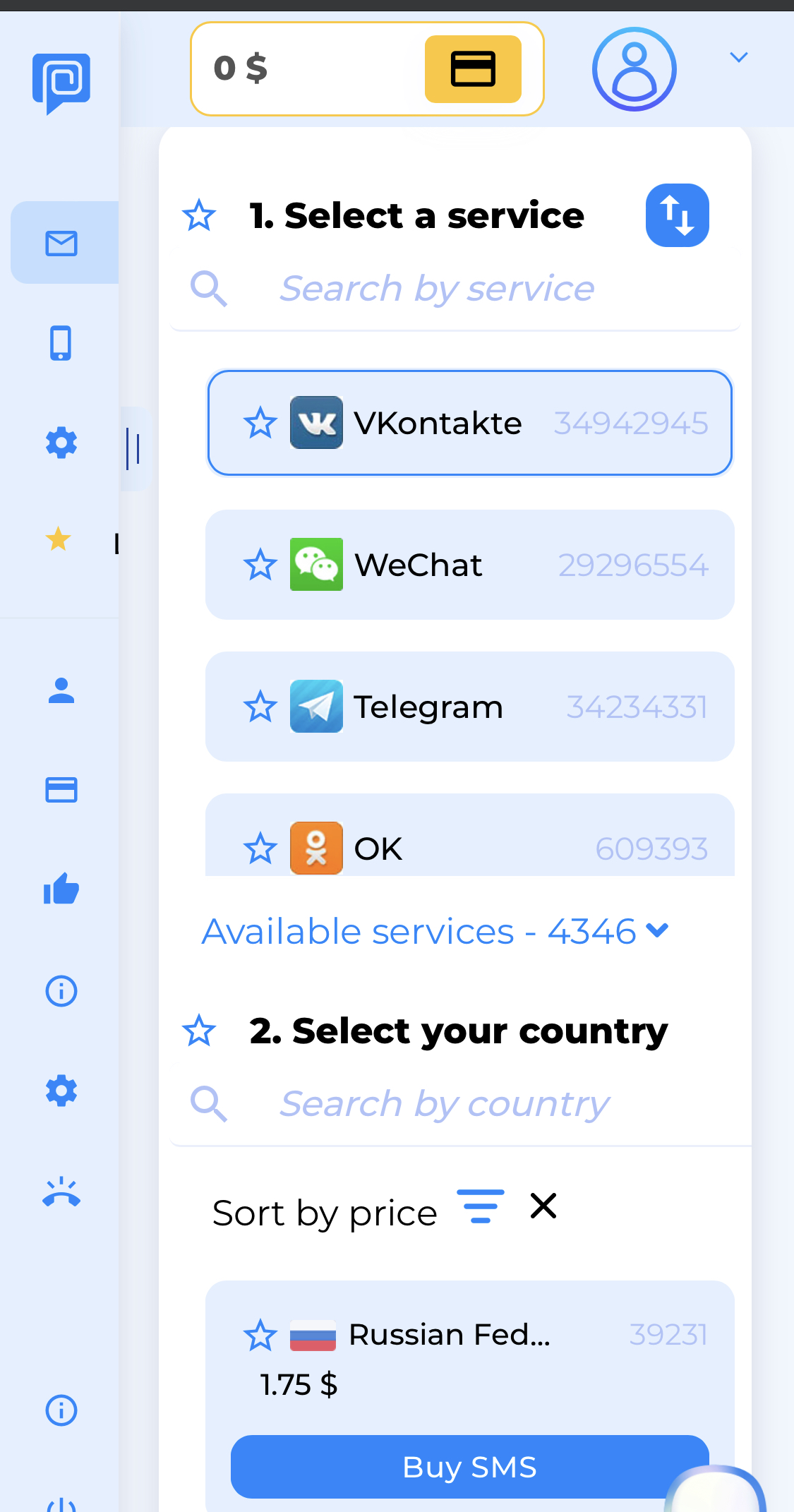Tap the Search by service field
This screenshot has height=1512, width=794.
455,289
